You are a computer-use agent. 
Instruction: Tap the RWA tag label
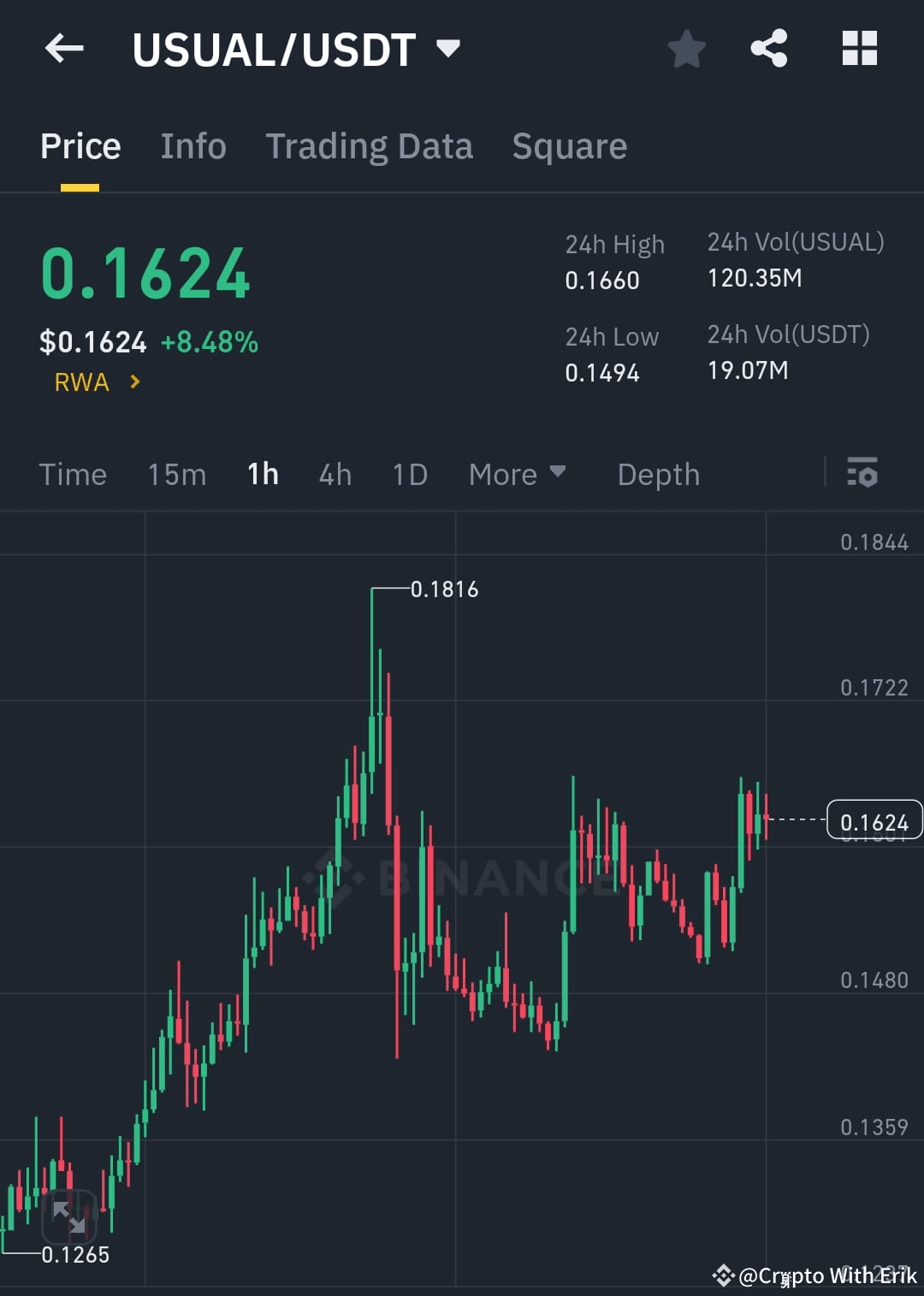pos(81,382)
